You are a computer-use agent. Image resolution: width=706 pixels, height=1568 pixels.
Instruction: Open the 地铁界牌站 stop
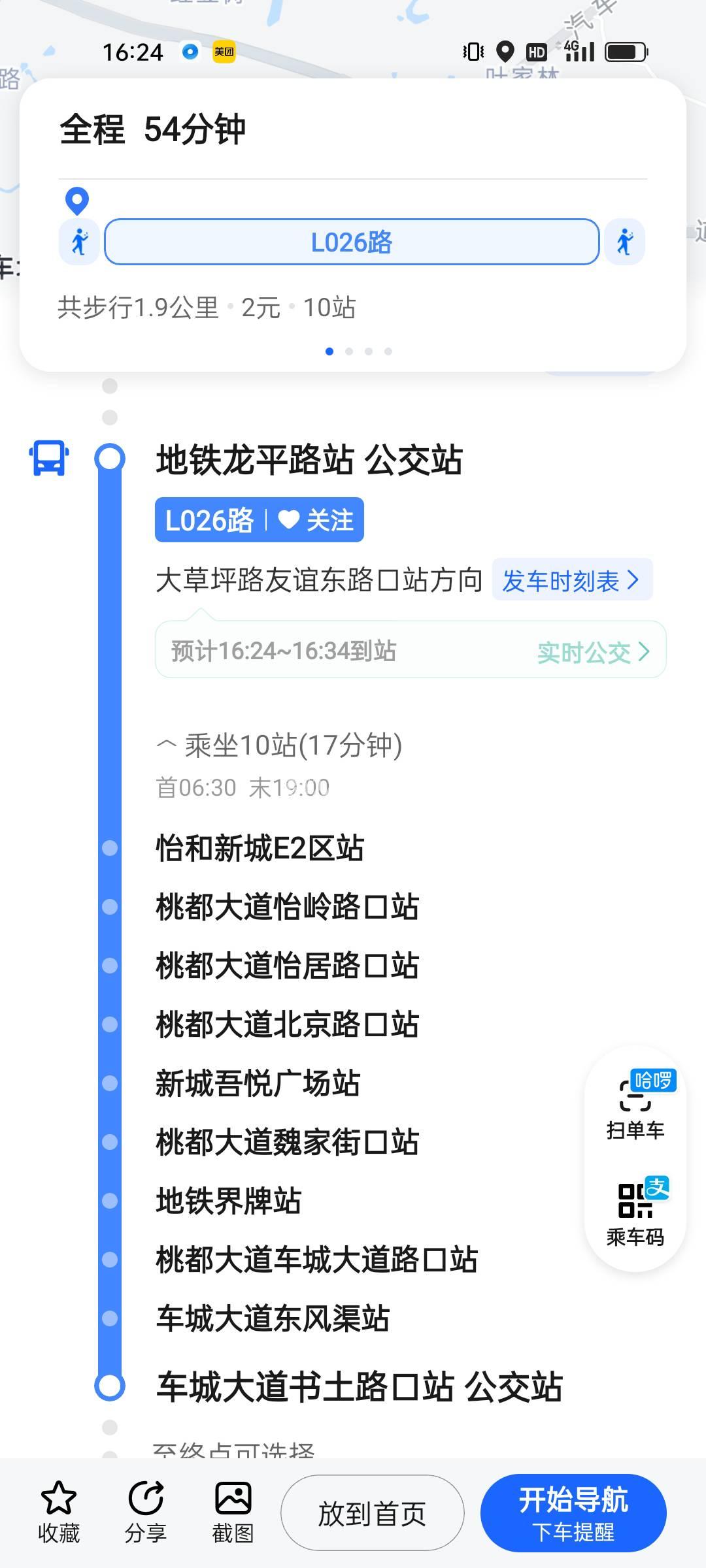click(x=228, y=1201)
